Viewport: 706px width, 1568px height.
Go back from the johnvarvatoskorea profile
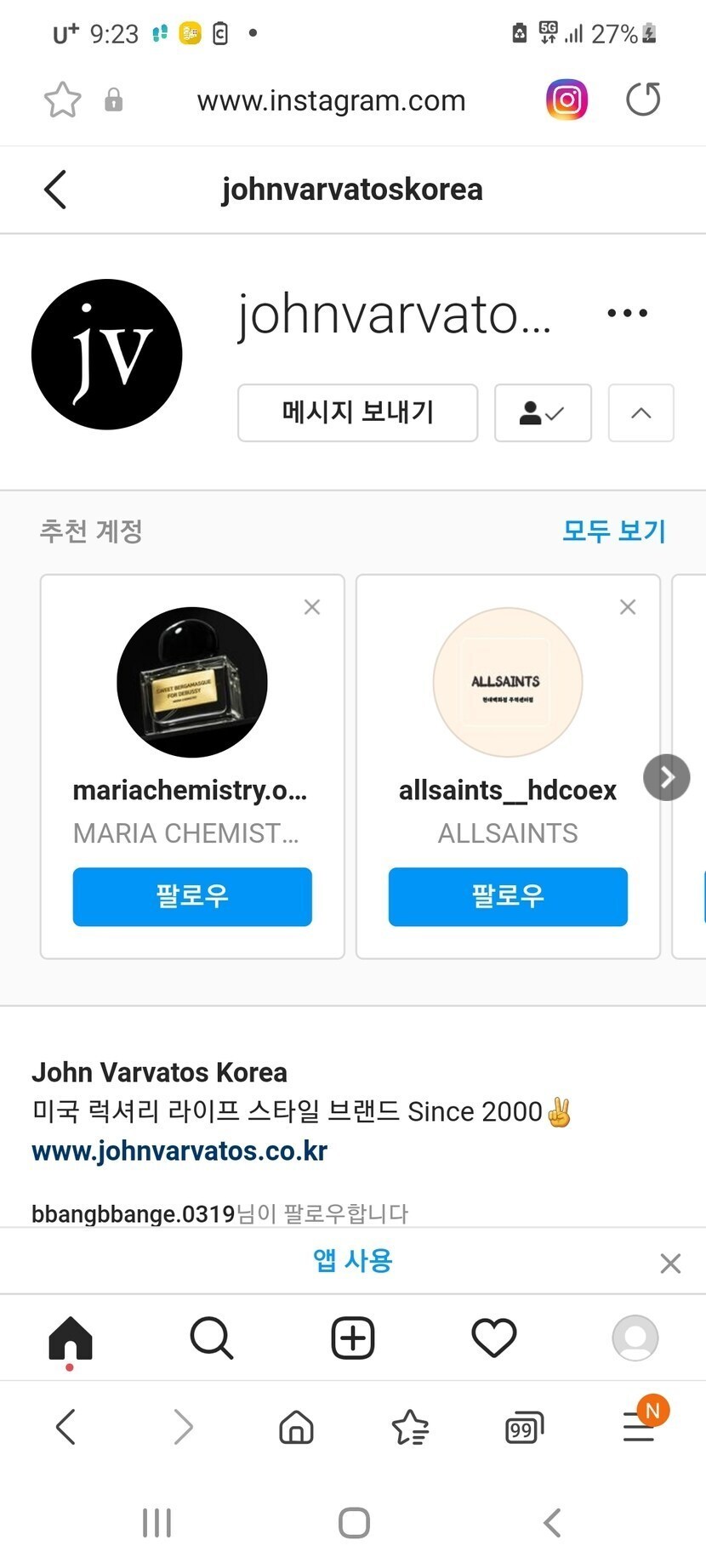(55, 189)
